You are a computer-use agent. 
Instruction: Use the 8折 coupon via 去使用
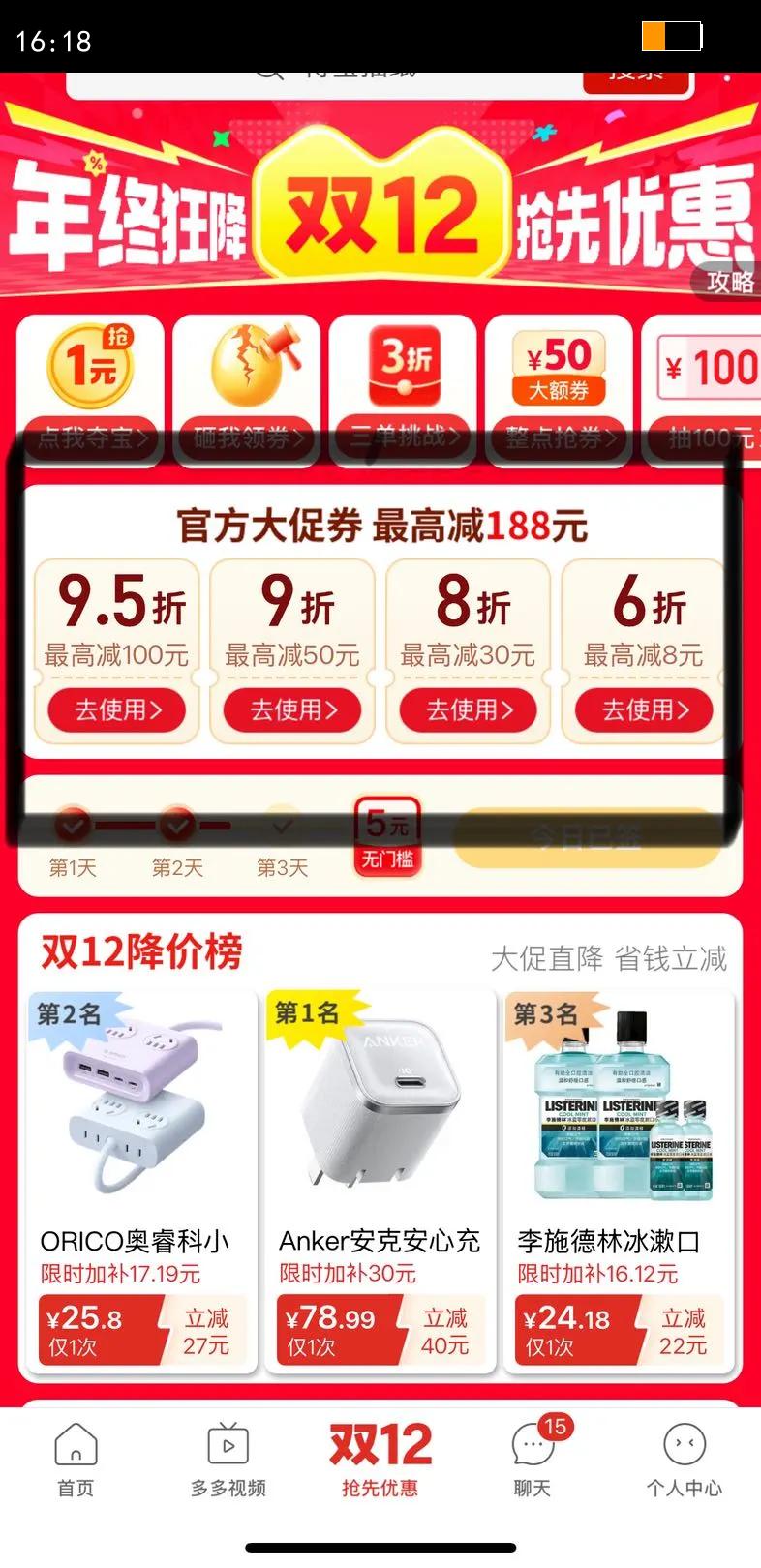tap(469, 709)
